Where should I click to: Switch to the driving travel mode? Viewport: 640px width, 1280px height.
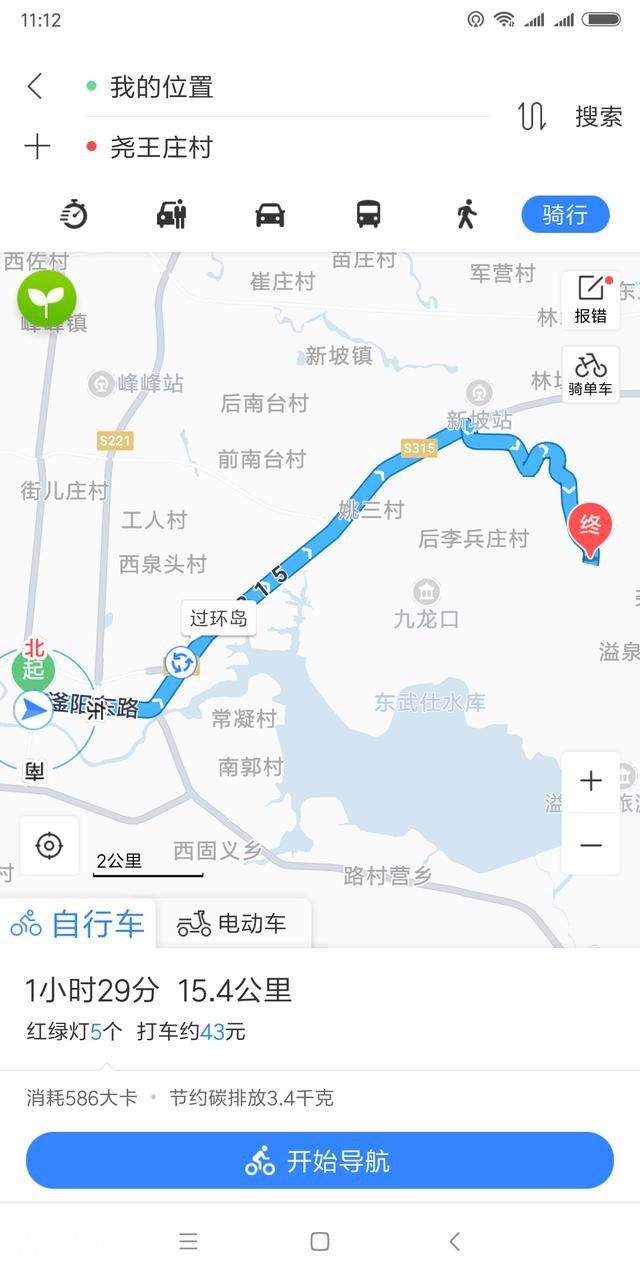tap(270, 214)
